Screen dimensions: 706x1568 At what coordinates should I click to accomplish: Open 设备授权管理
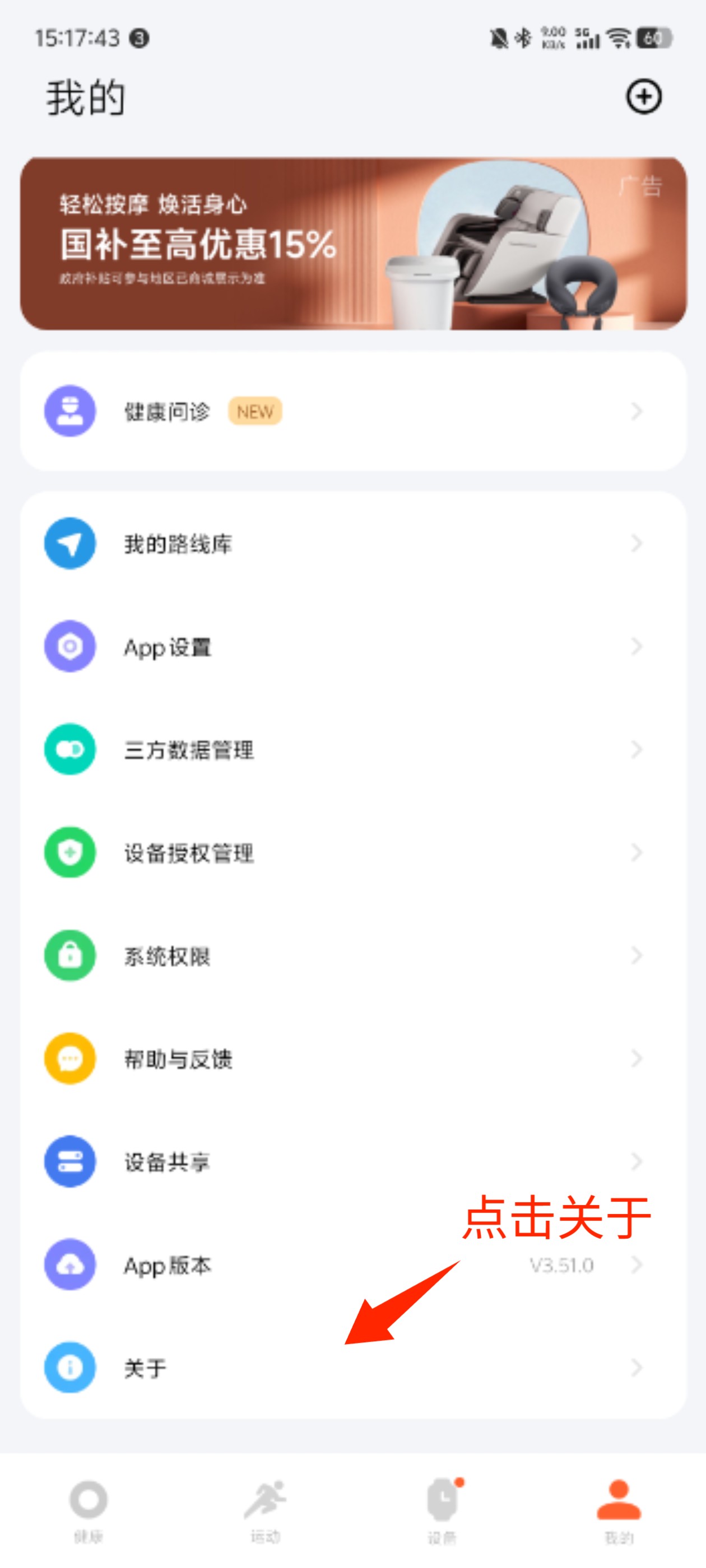354,852
